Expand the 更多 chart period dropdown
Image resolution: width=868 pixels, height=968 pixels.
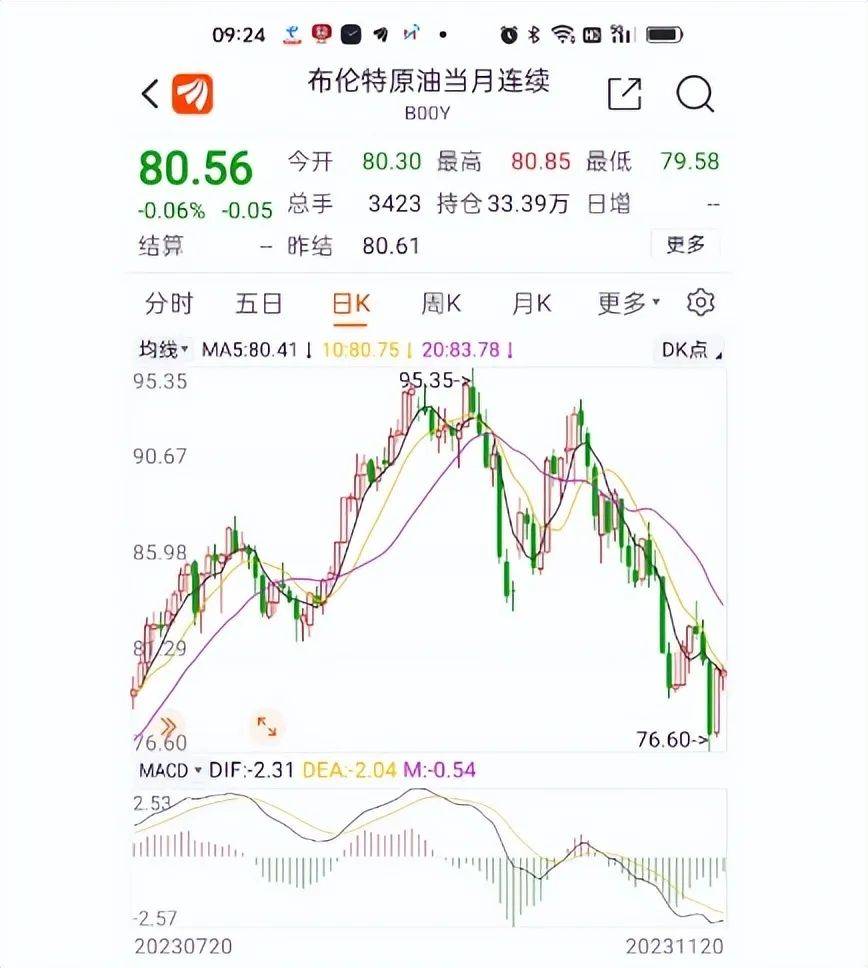click(628, 304)
